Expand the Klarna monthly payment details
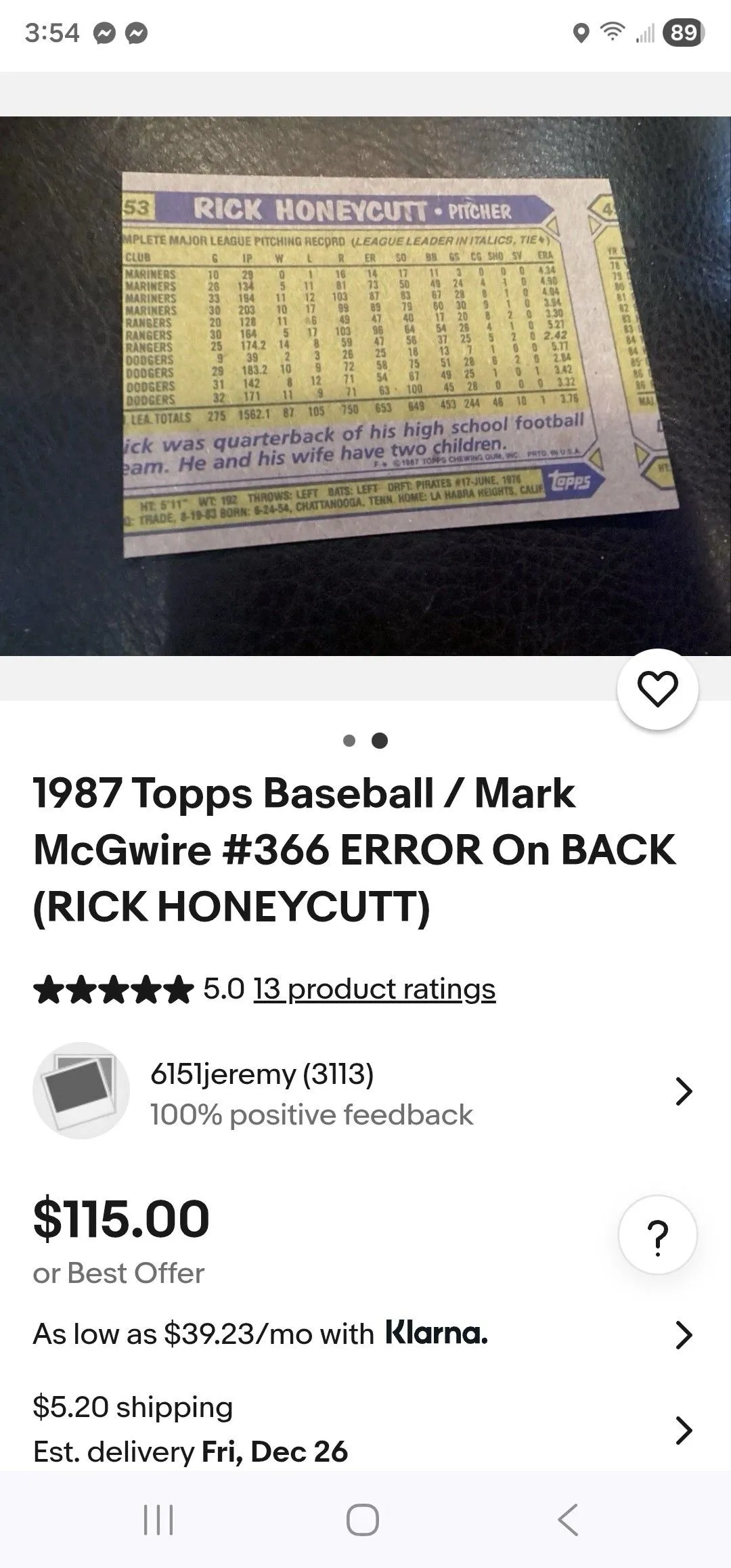This screenshot has width=731, height=1568. (x=365, y=1334)
